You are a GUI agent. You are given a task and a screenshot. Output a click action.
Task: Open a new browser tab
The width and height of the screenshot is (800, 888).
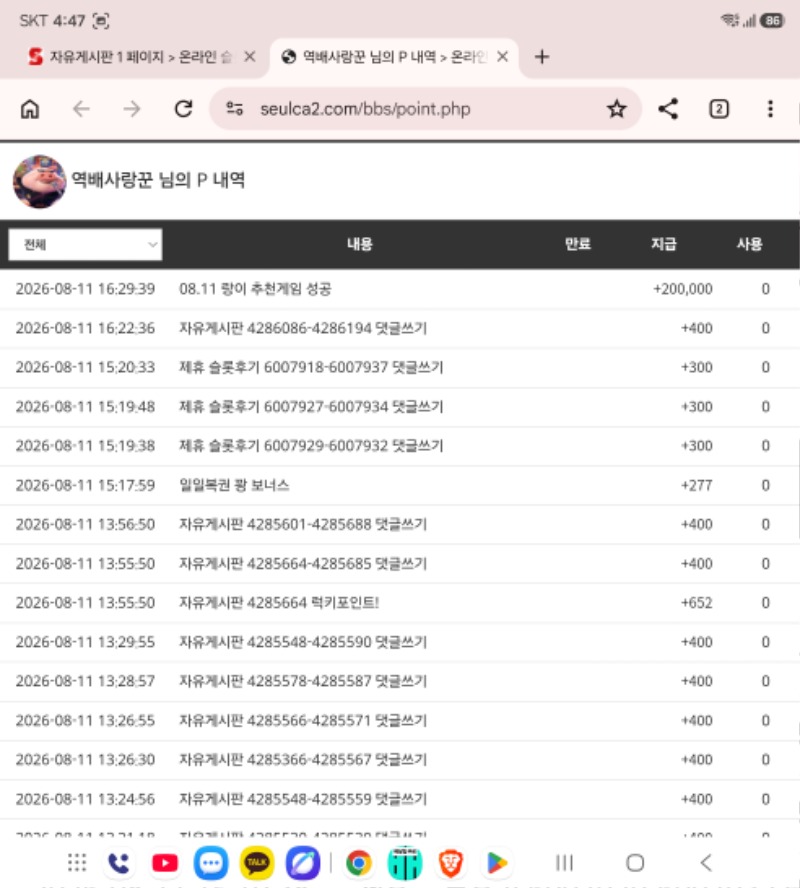click(x=542, y=57)
